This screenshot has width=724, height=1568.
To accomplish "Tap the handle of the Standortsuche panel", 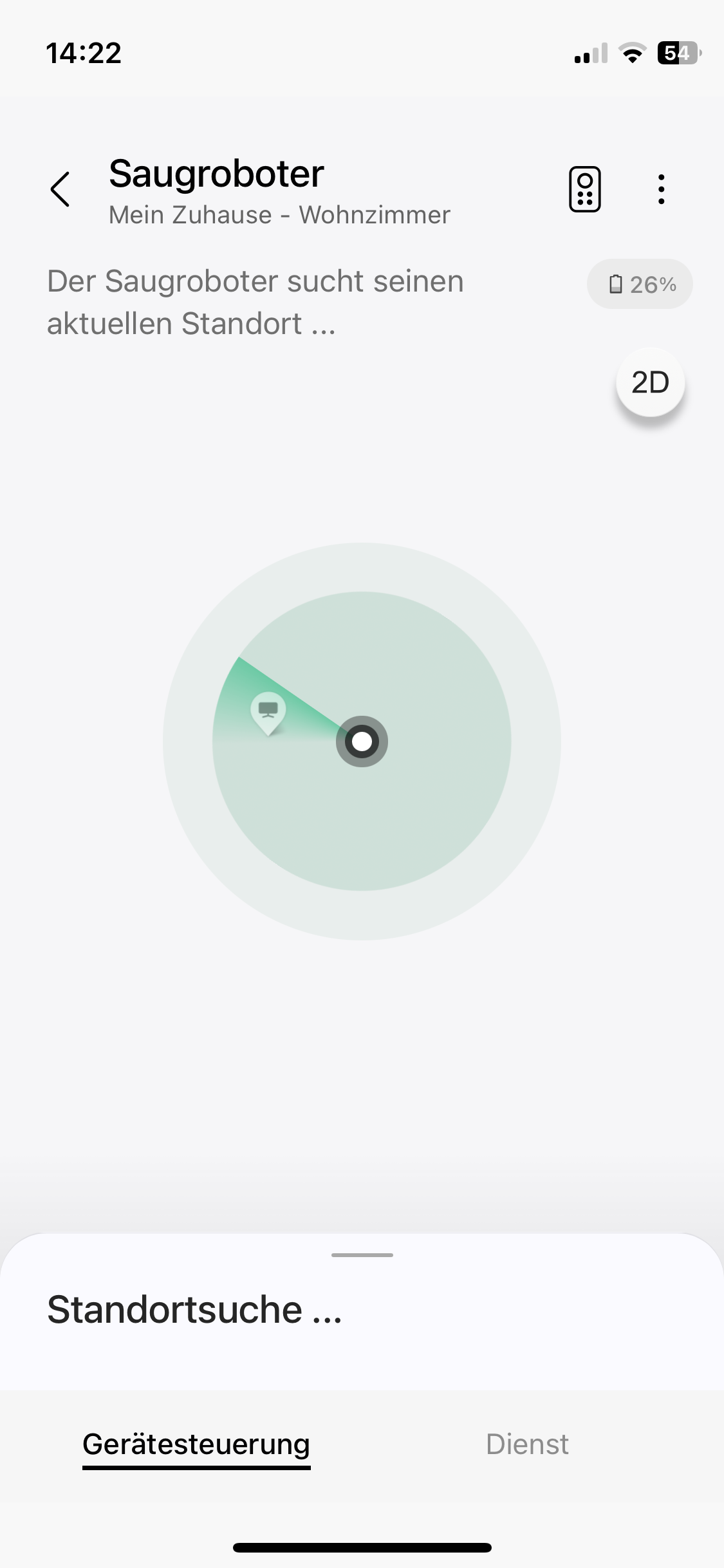I will click(362, 1255).
